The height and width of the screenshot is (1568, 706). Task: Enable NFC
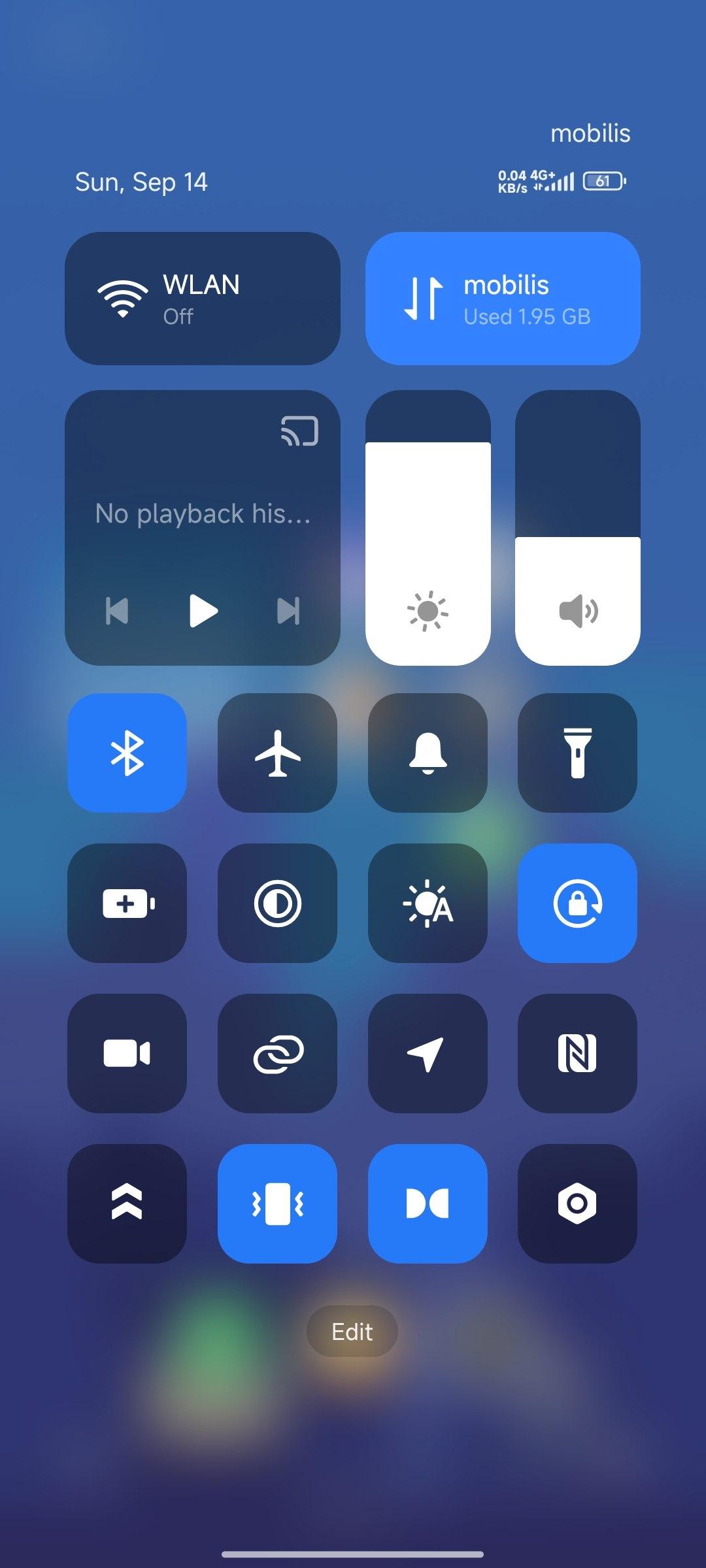(x=577, y=1053)
